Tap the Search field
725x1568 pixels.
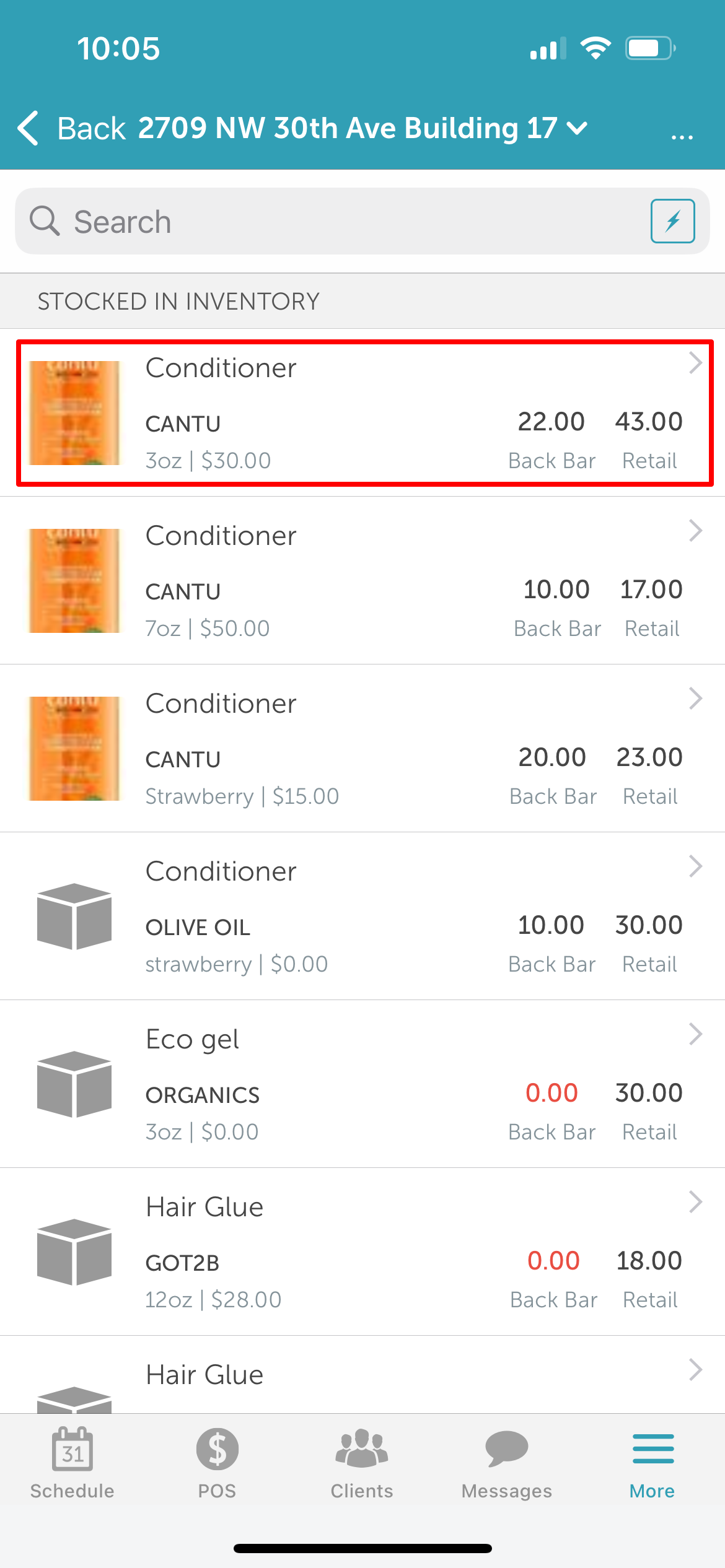(335, 222)
